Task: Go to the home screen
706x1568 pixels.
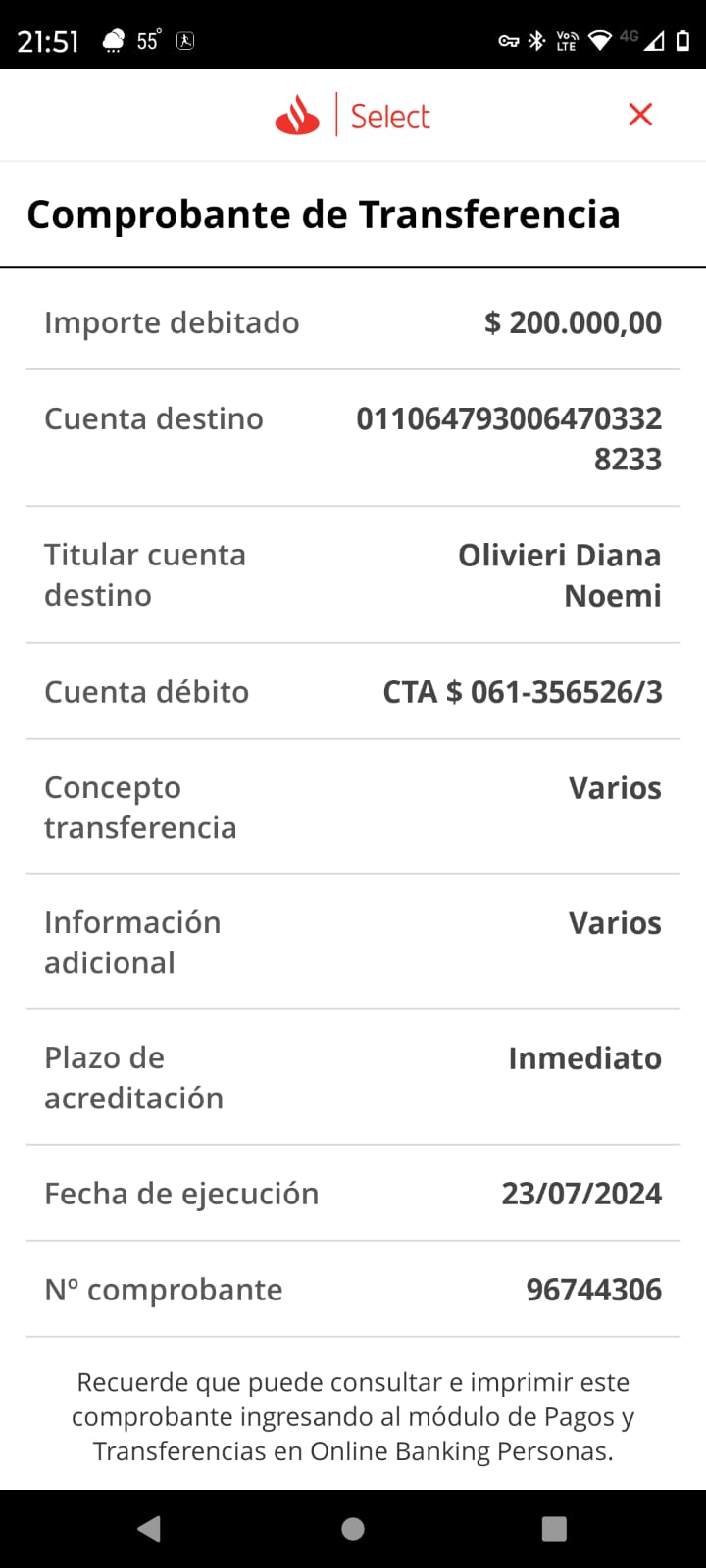Action: coord(353,1528)
